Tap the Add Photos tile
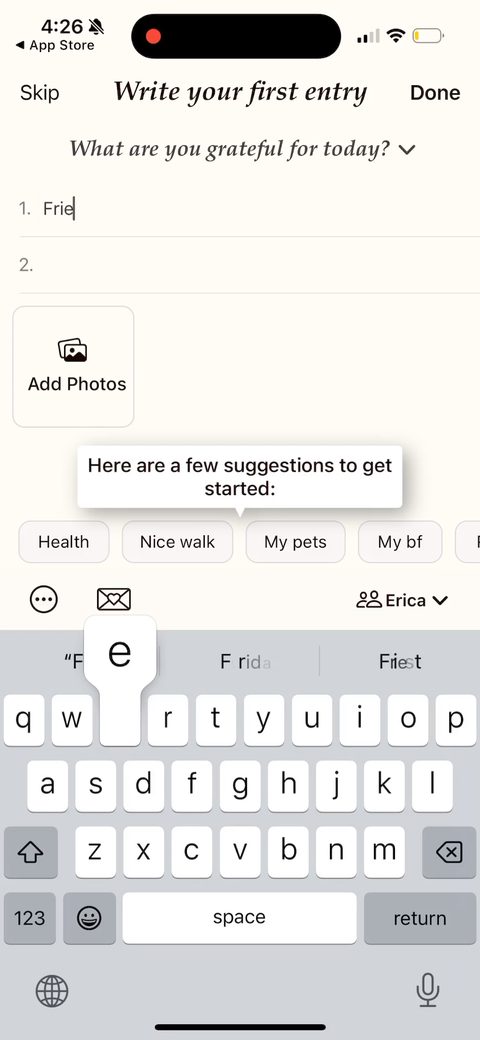The image size is (480, 1040). (x=74, y=367)
